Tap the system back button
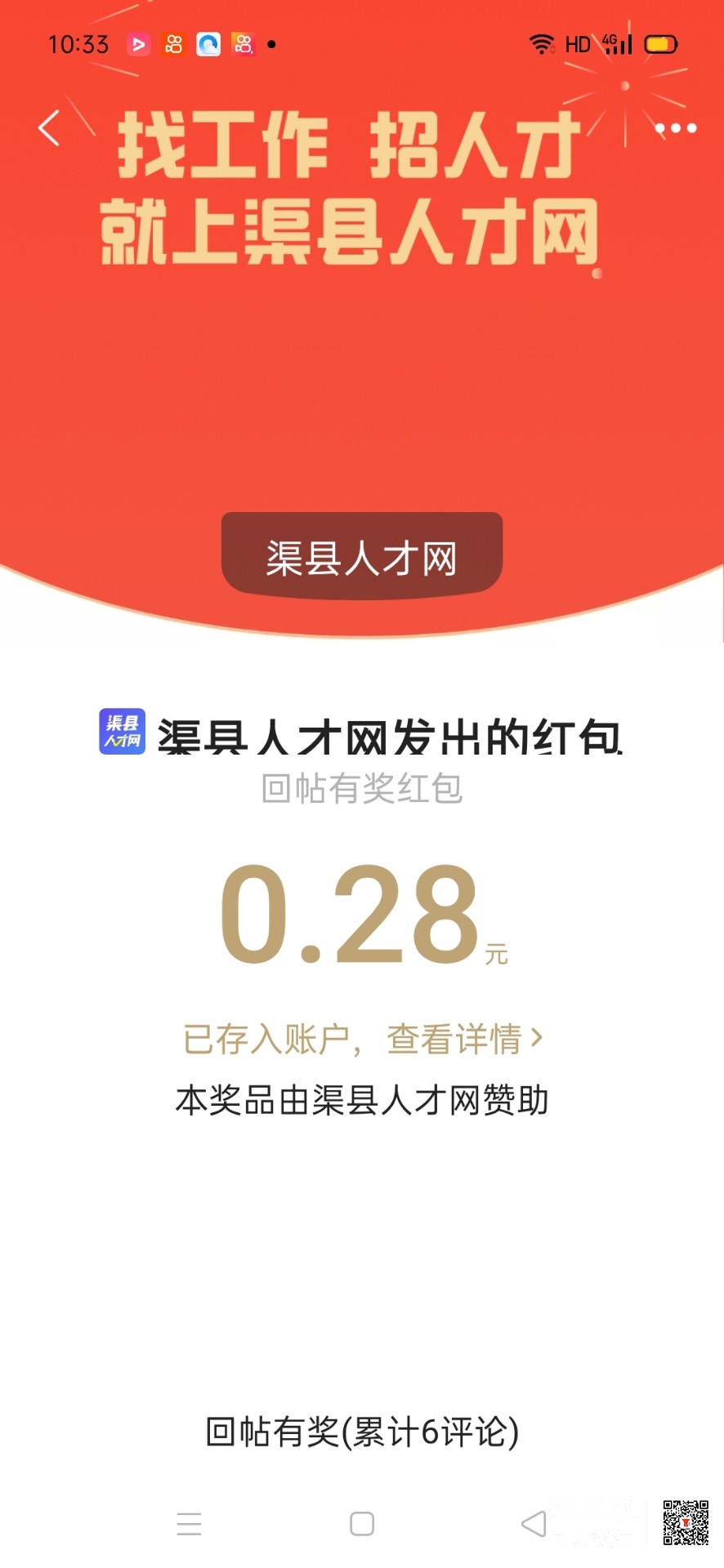 pos(534,1524)
